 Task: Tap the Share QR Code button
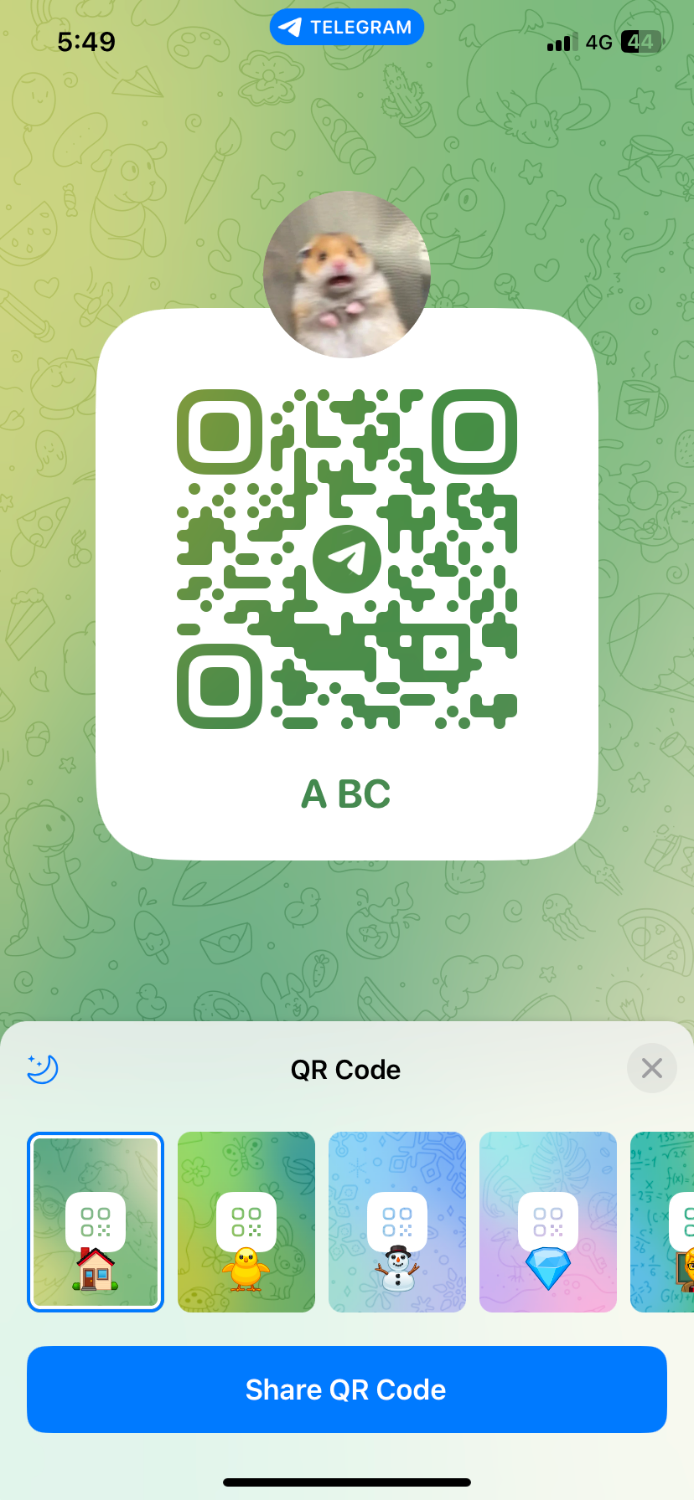pos(347,1389)
